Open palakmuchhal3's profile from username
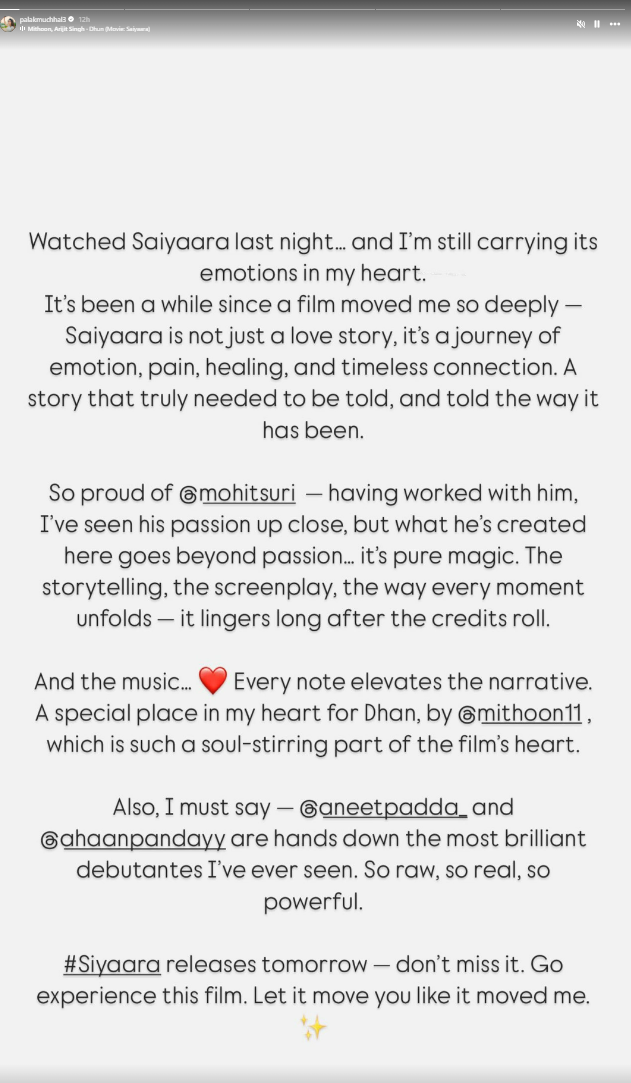This screenshot has height=1083, width=631. pyautogui.click(x=42, y=19)
